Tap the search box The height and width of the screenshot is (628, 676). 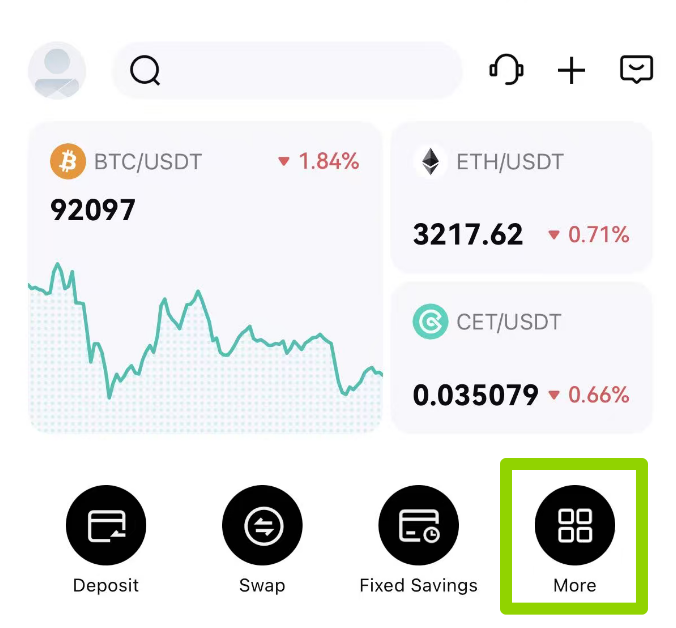[287, 71]
